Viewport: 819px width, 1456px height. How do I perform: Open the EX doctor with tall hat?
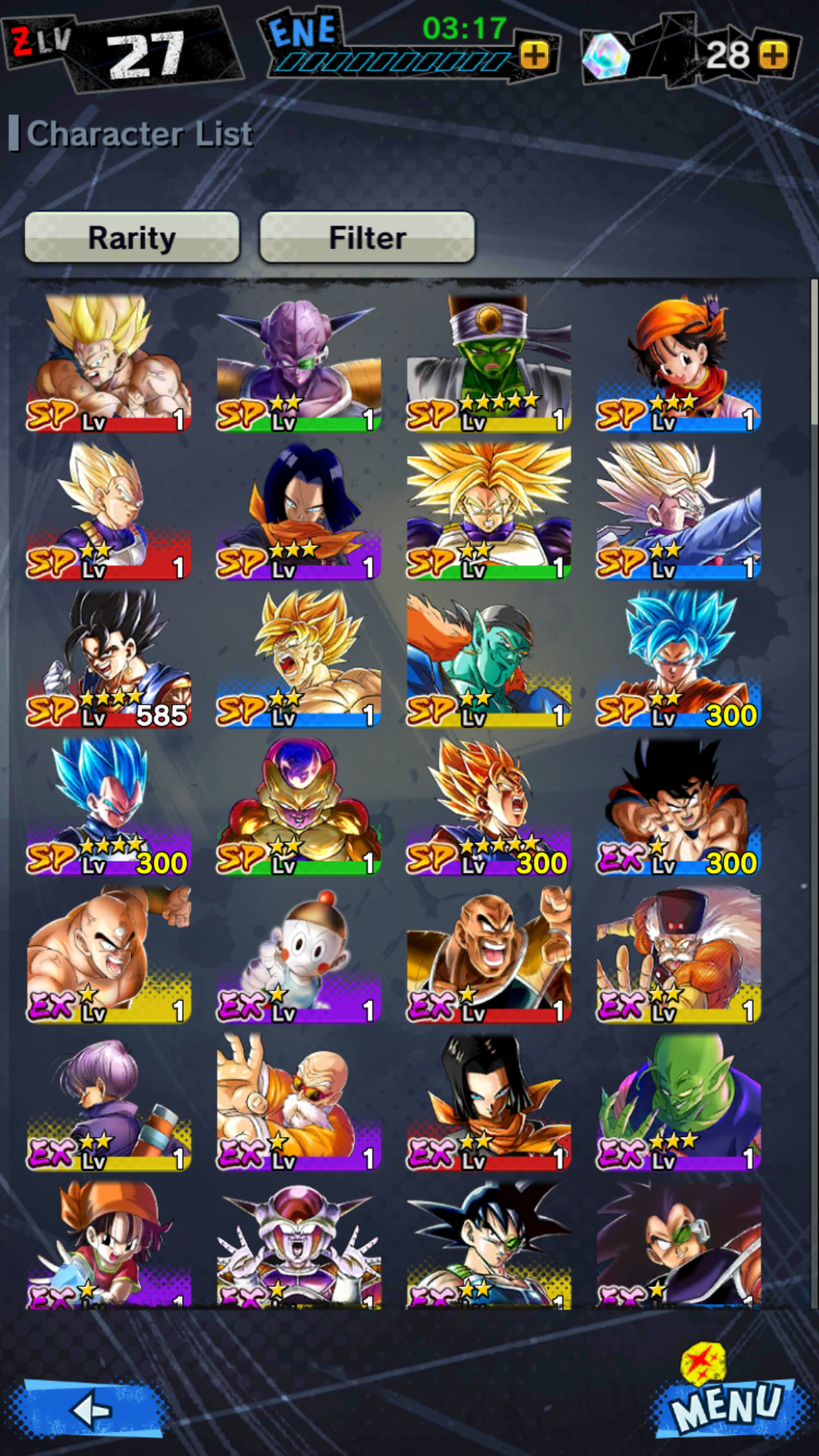coord(678,955)
